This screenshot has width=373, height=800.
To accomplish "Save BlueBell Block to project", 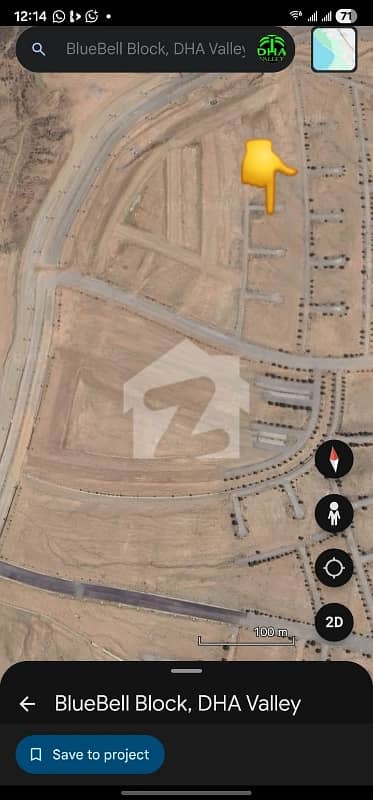I will click(x=90, y=755).
